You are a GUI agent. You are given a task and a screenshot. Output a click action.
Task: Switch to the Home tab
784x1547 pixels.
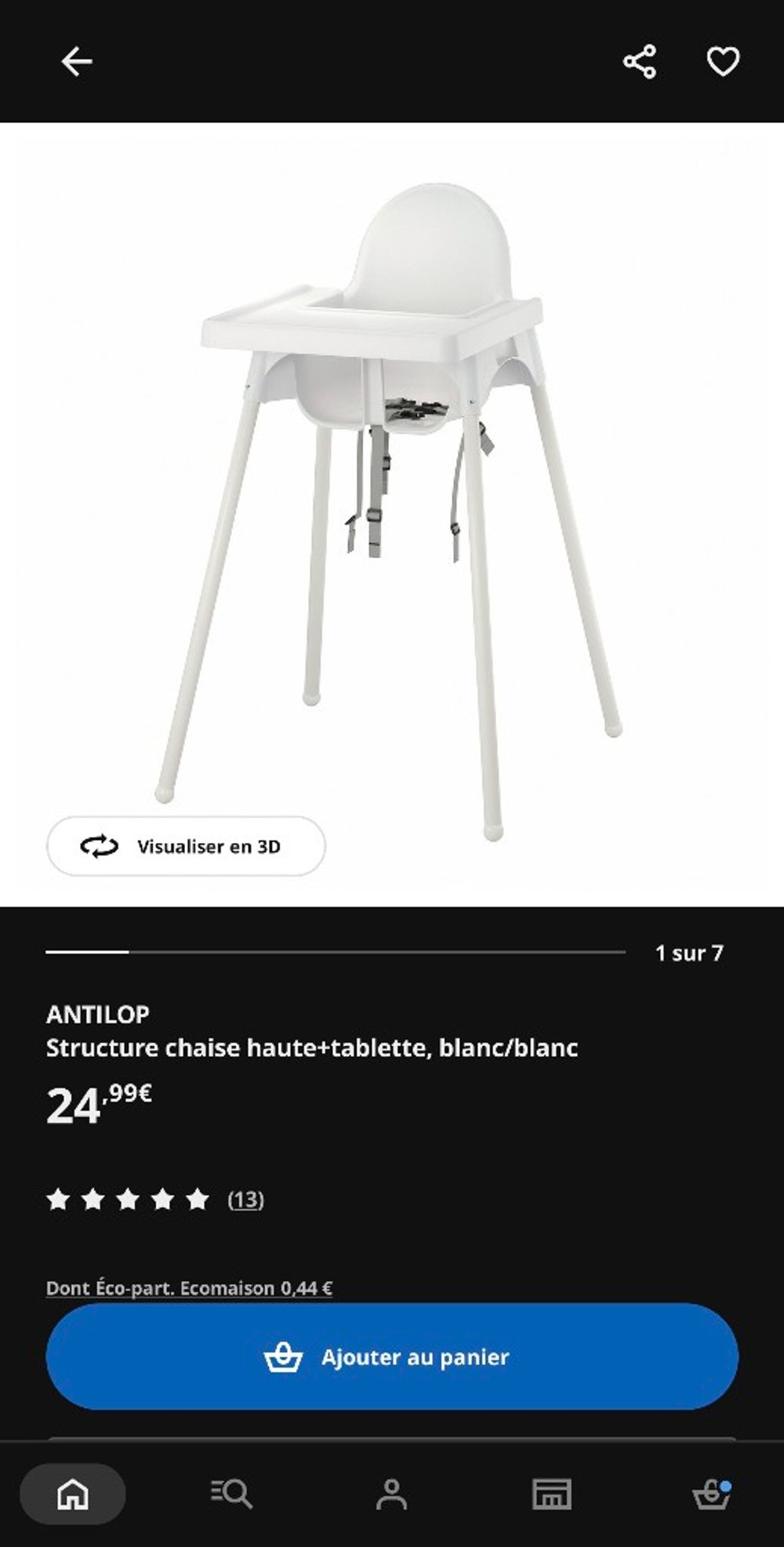[x=73, y=1494]
